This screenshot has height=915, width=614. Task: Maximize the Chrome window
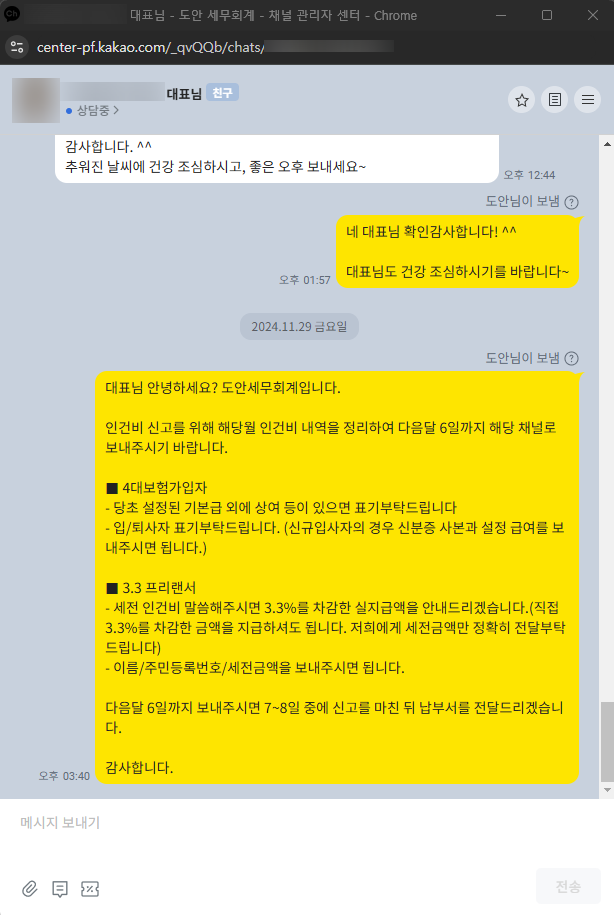pyautogui.click(x=547, y=15)
